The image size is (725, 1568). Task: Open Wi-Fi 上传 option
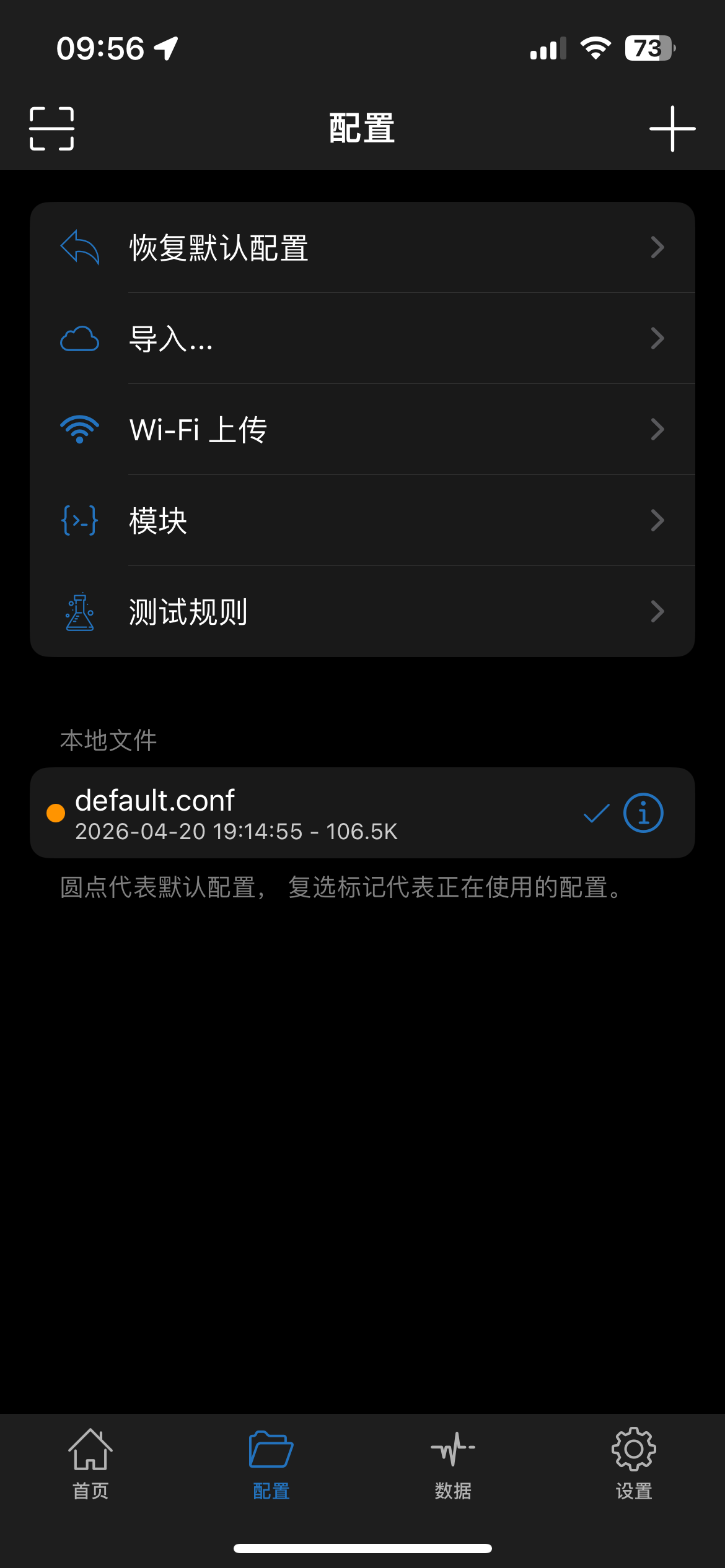pos(362,430)
